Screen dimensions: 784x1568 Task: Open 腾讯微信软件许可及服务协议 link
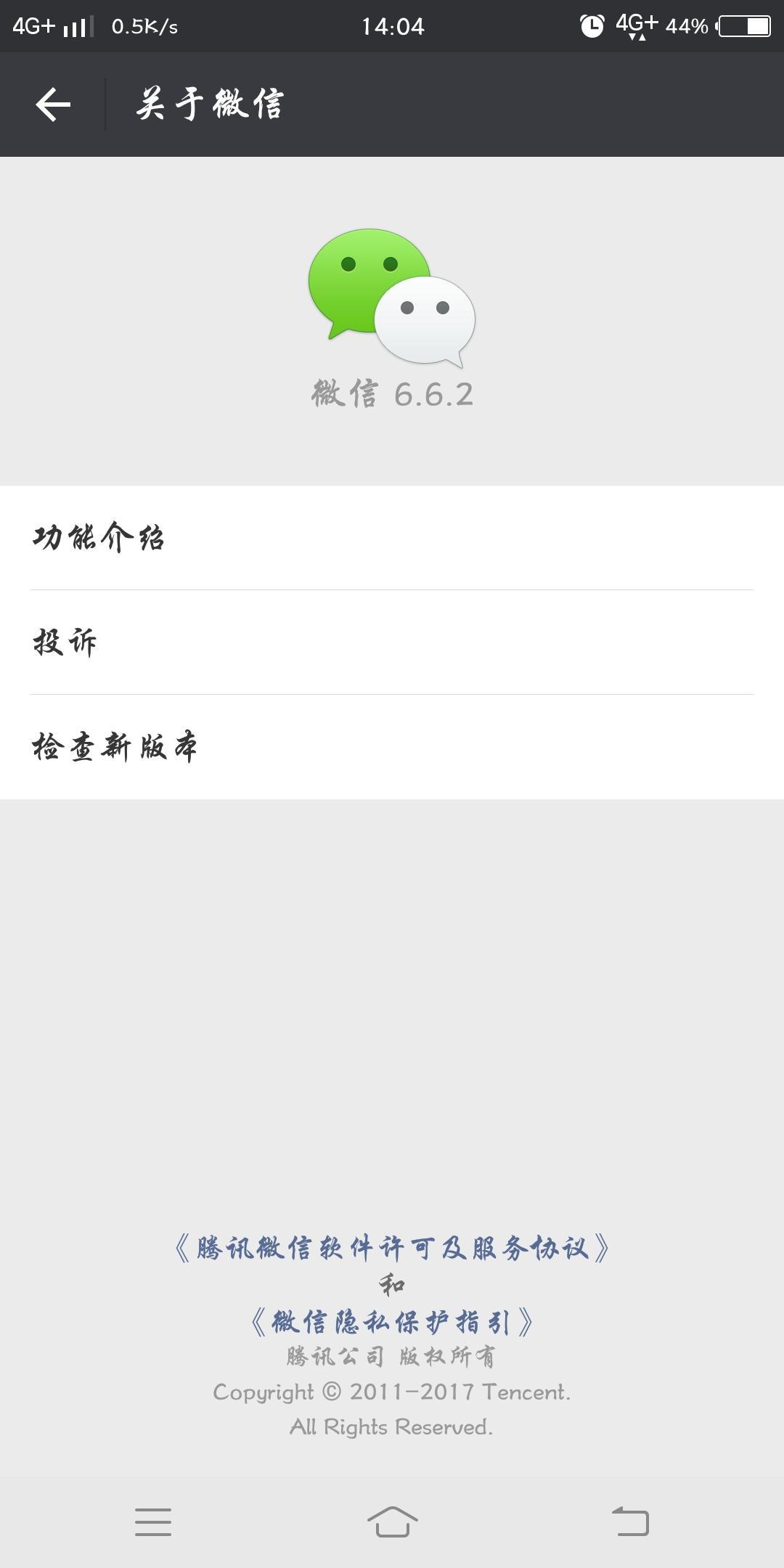click(392, 1249)
